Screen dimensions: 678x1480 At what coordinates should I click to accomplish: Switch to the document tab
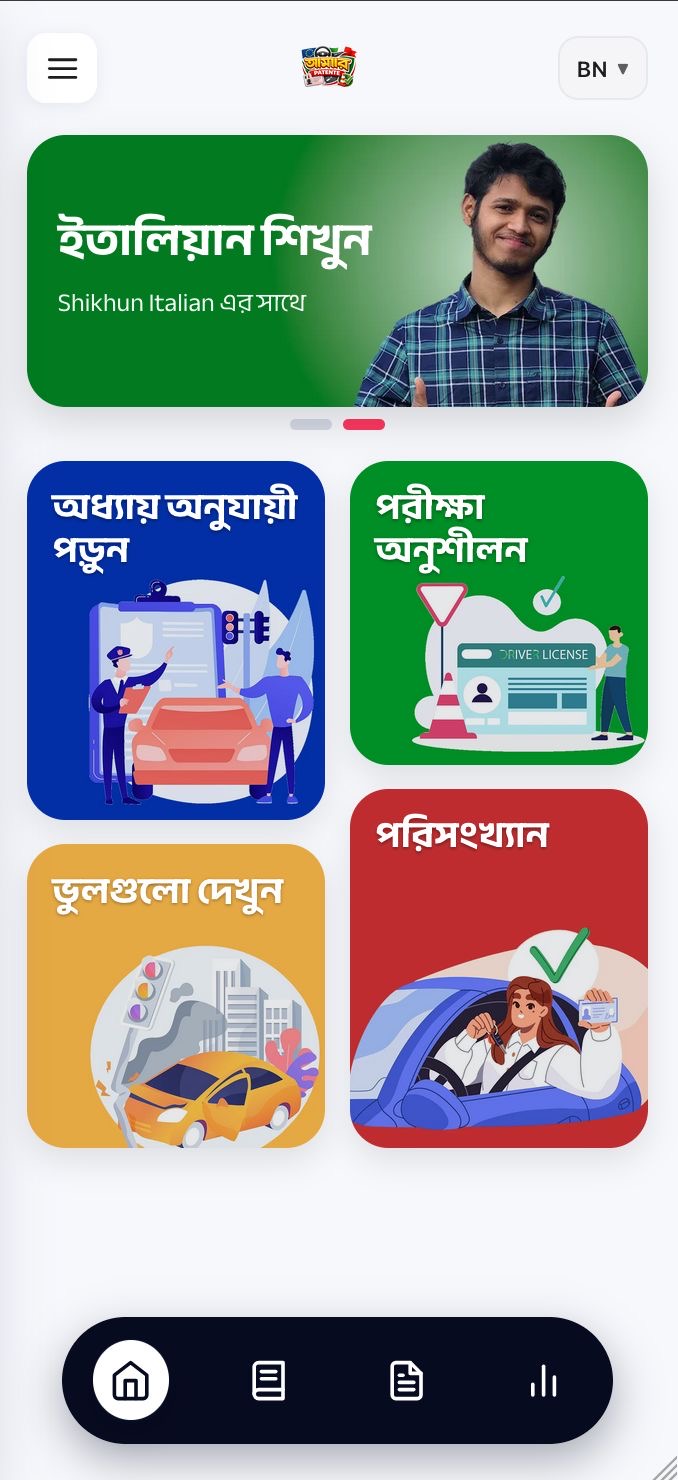(x=406, y=1380)
